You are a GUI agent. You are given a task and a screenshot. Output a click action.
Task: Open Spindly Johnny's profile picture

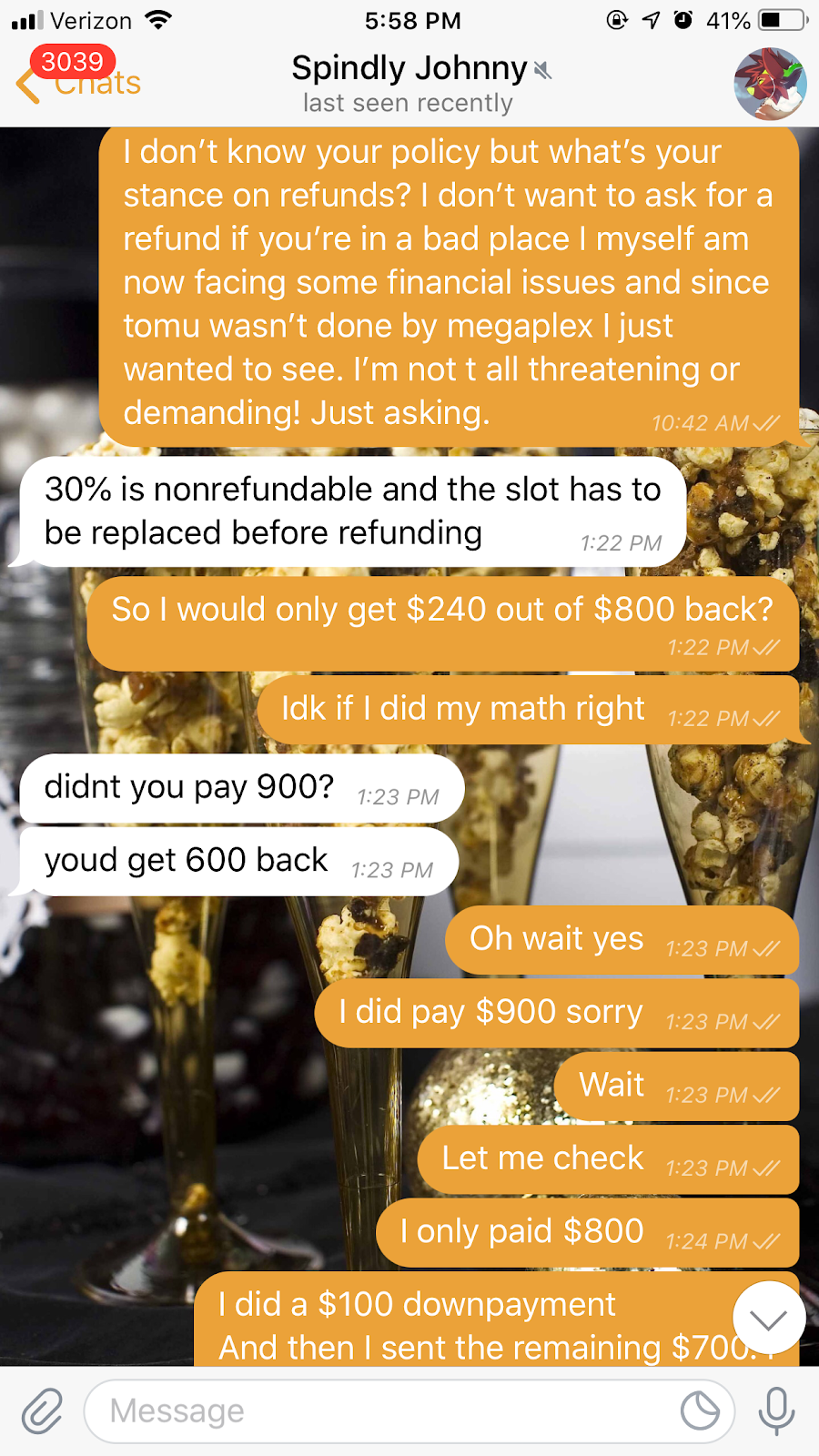point(770,84)
